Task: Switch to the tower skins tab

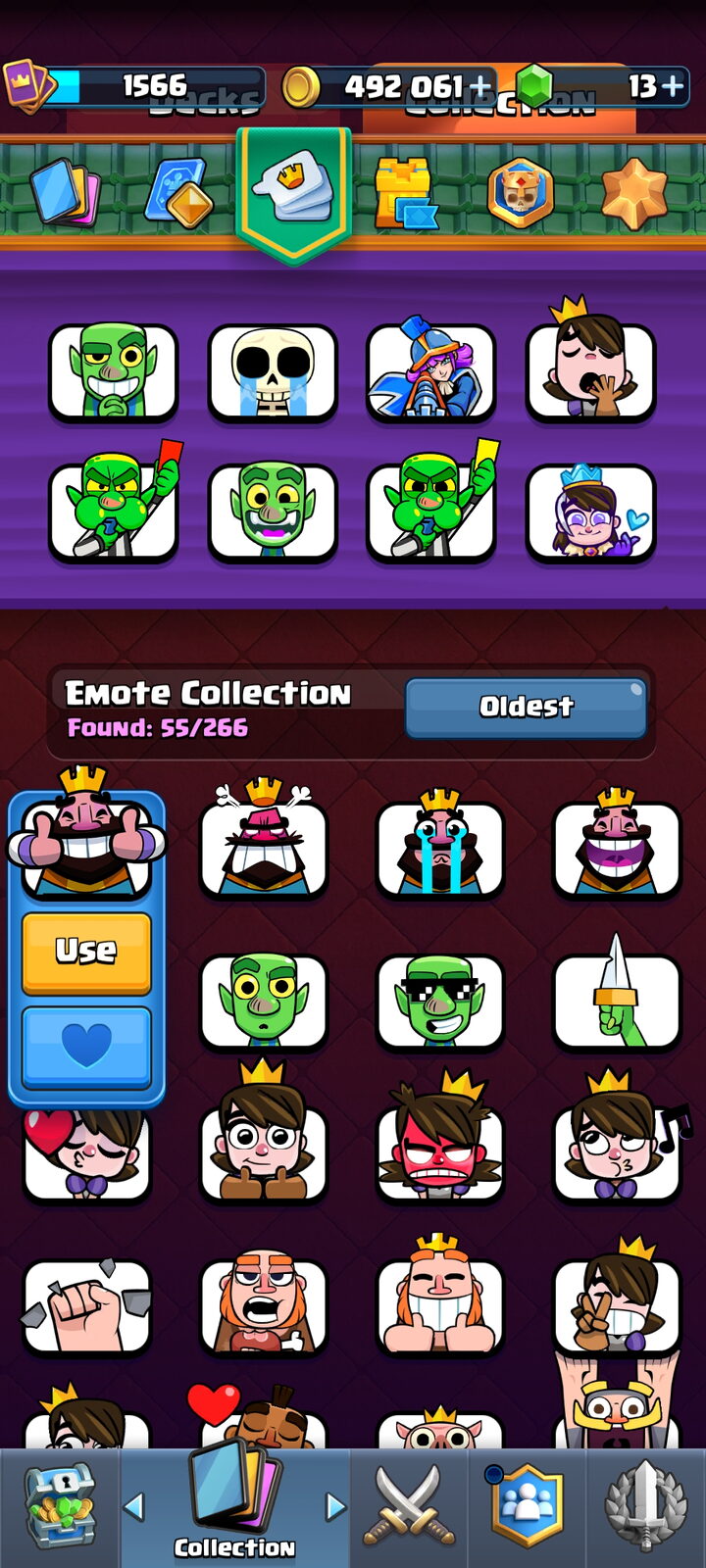Action: click(x=406, y=192)
